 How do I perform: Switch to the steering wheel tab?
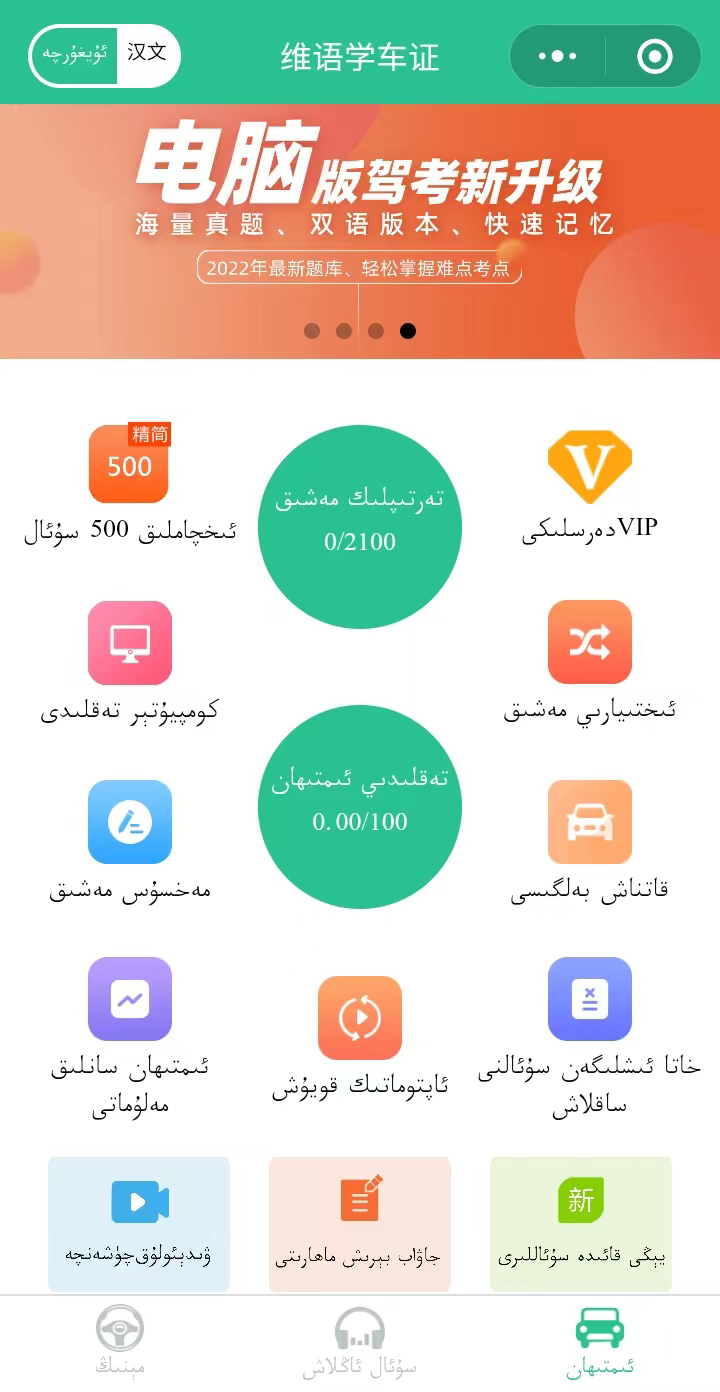[120, 1342]
